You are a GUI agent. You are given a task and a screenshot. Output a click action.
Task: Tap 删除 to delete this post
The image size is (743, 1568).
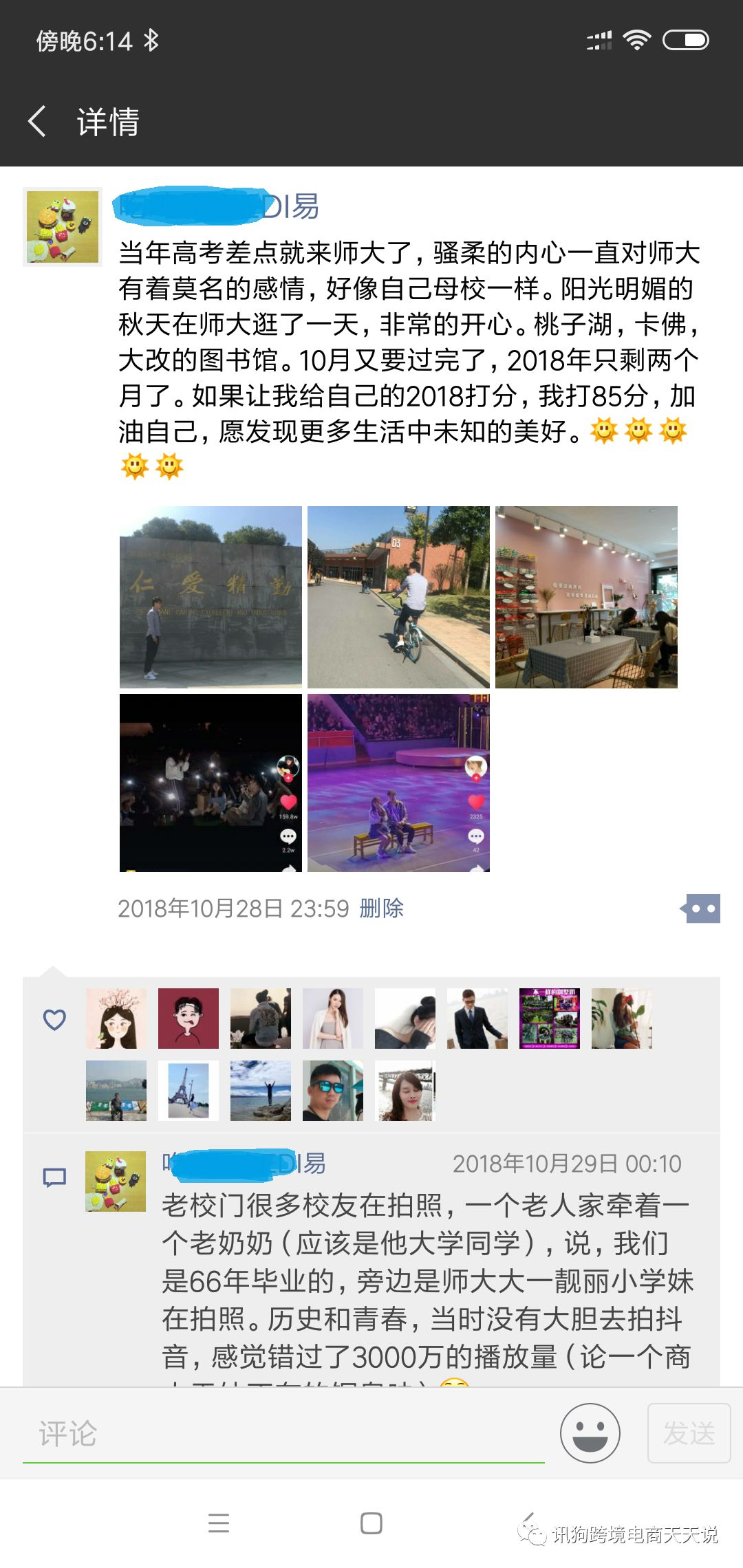coord(381,908)
